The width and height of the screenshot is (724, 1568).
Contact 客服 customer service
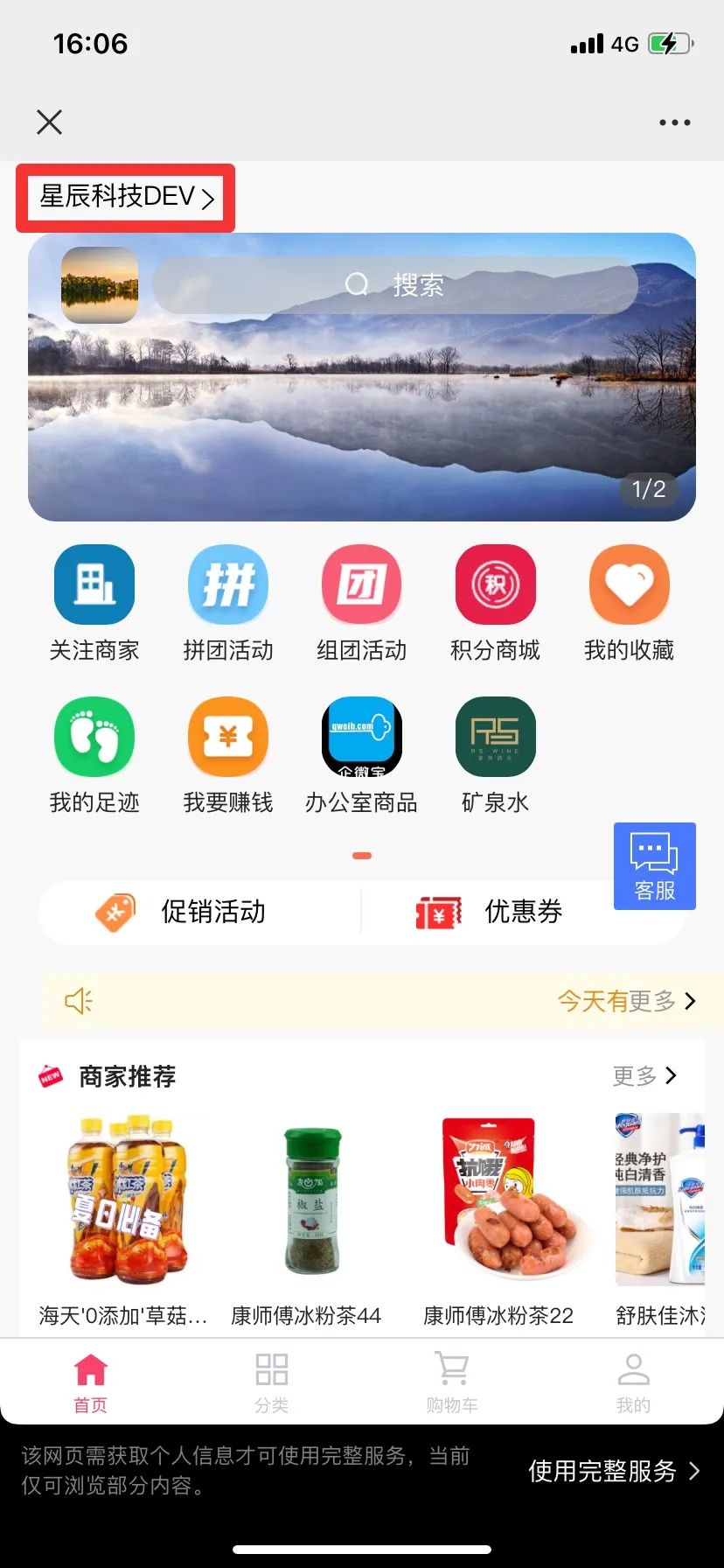tap(654, 866)
